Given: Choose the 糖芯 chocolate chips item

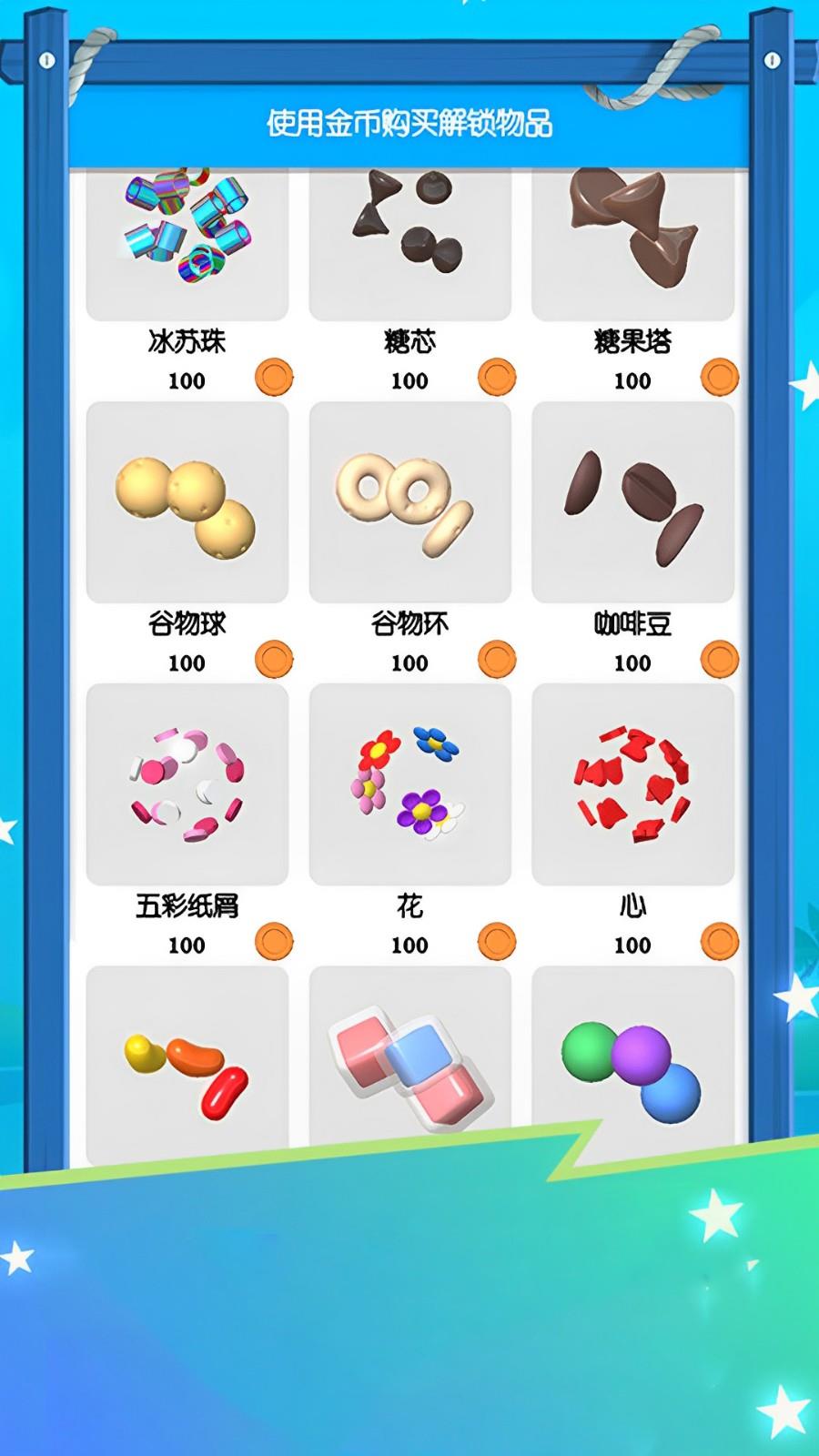Looking at the screenshot, I should pyautogui.click(x=409, y=241).
